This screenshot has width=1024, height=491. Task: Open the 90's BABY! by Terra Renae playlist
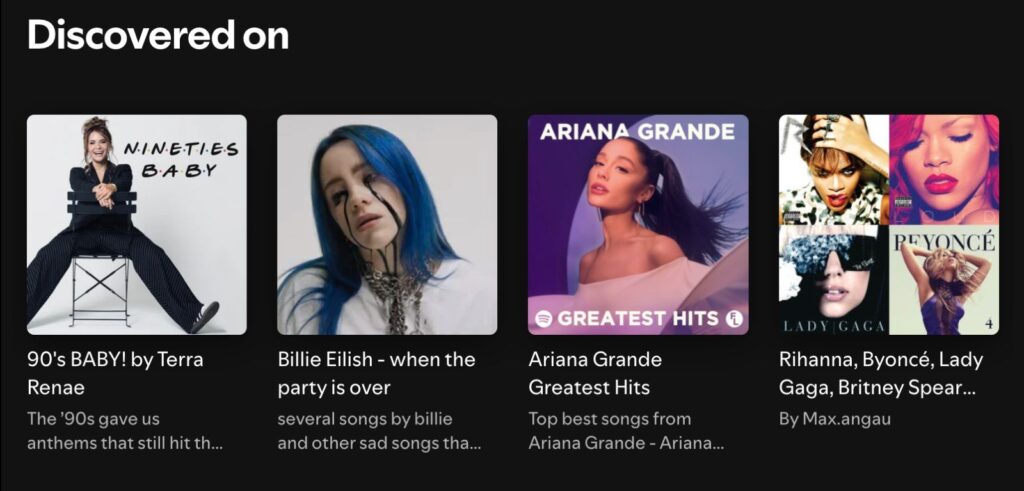tap(136, 224)
